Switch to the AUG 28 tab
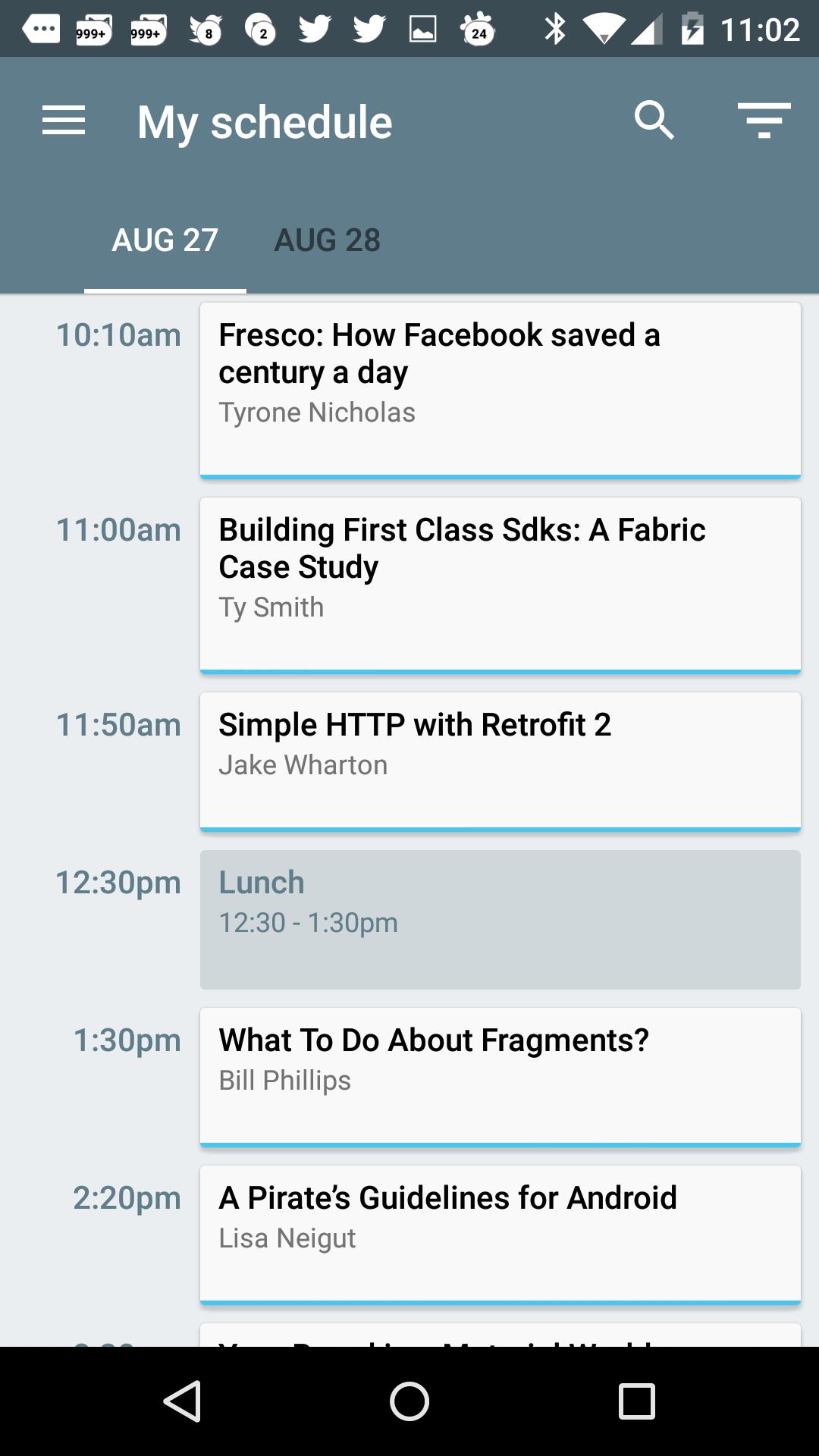This screenshot has height=1456, width=819. 328,241
